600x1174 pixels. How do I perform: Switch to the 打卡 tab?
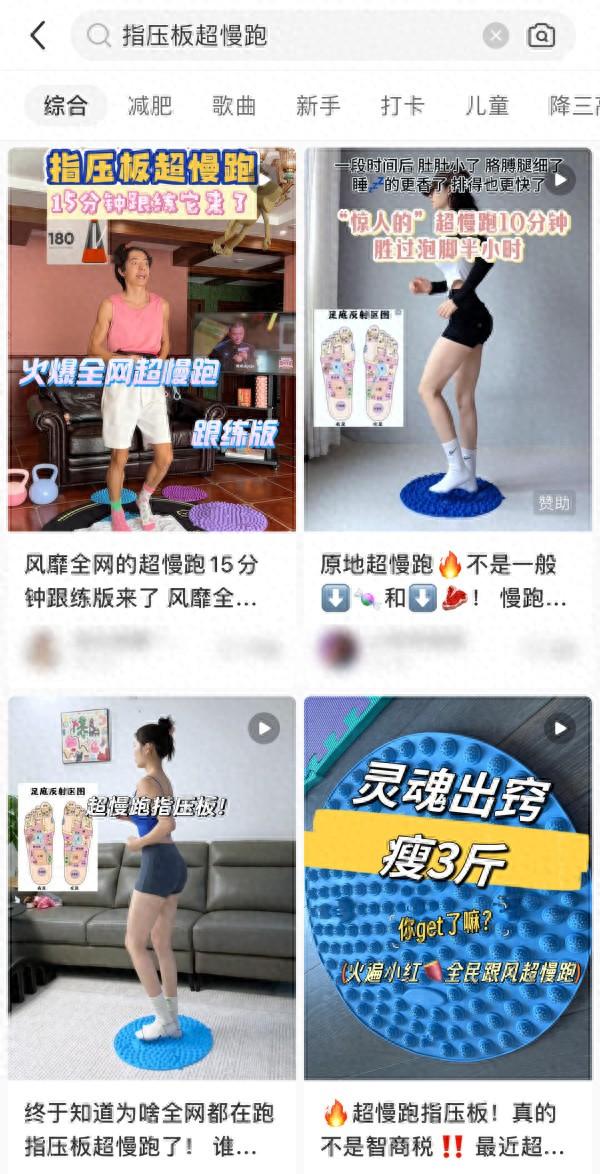pos(402,105)
